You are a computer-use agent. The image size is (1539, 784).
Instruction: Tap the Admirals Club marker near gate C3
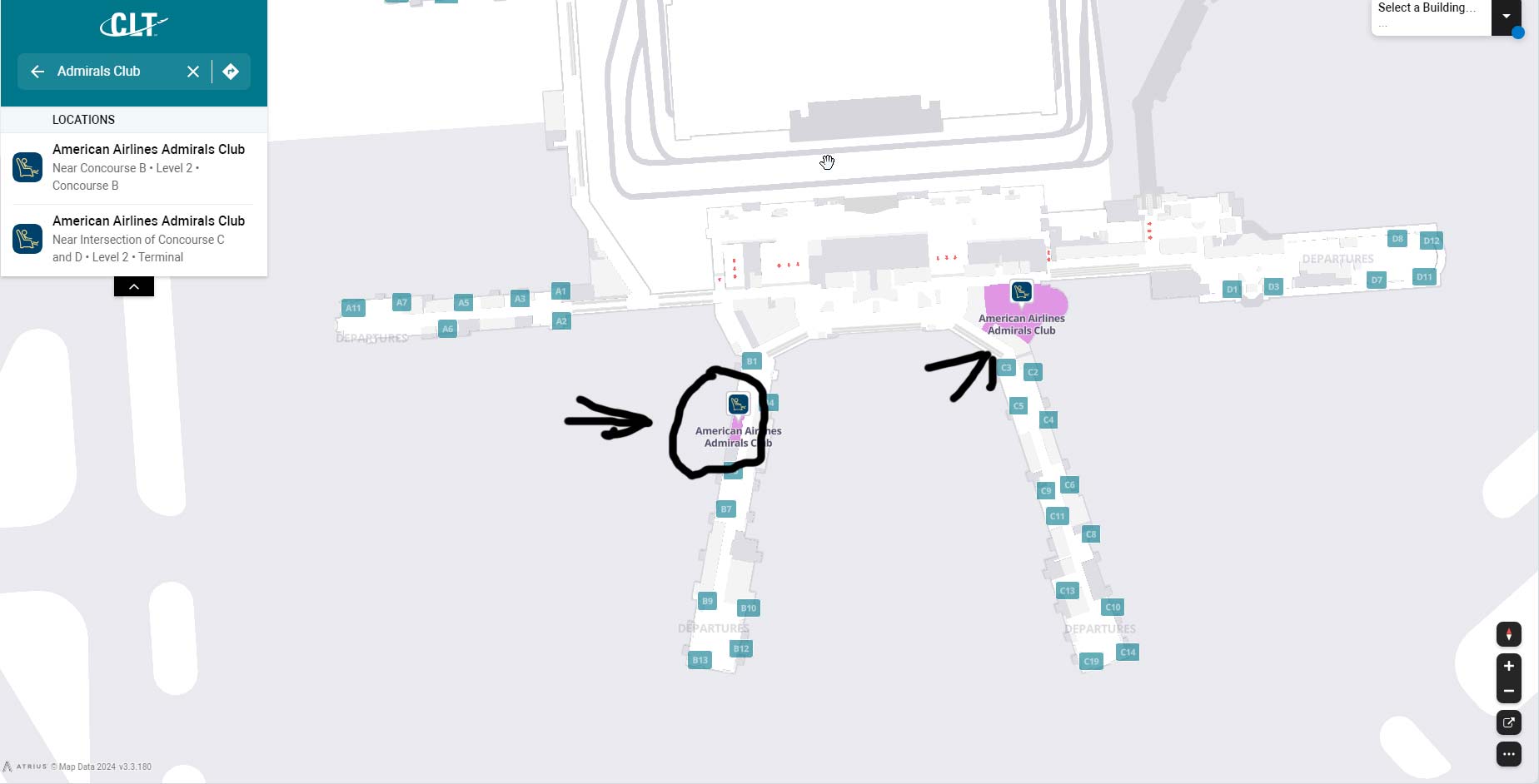point(1021,292)
